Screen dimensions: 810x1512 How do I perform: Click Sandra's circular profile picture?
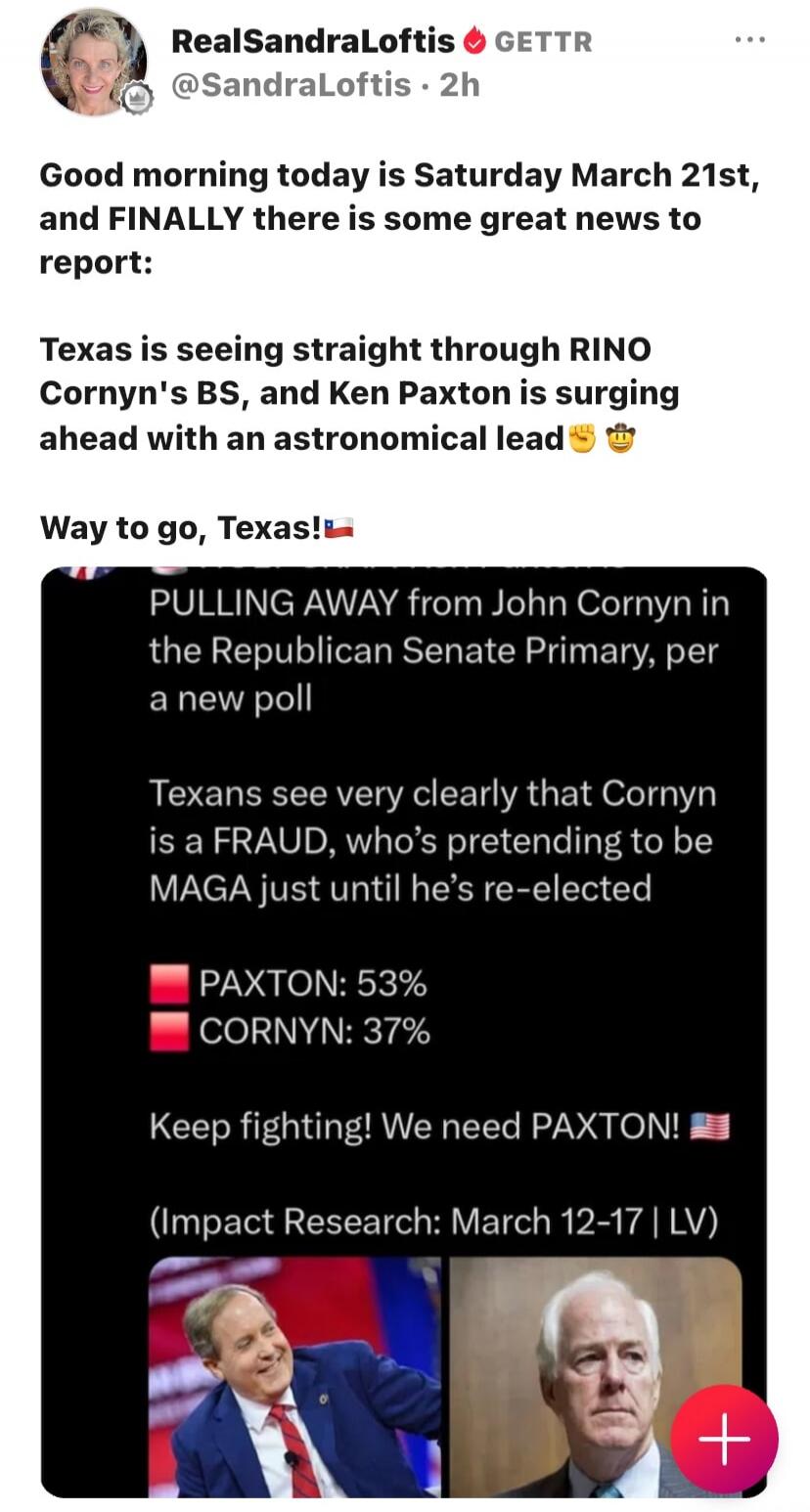pyautogui.click(x=93, y=64)
